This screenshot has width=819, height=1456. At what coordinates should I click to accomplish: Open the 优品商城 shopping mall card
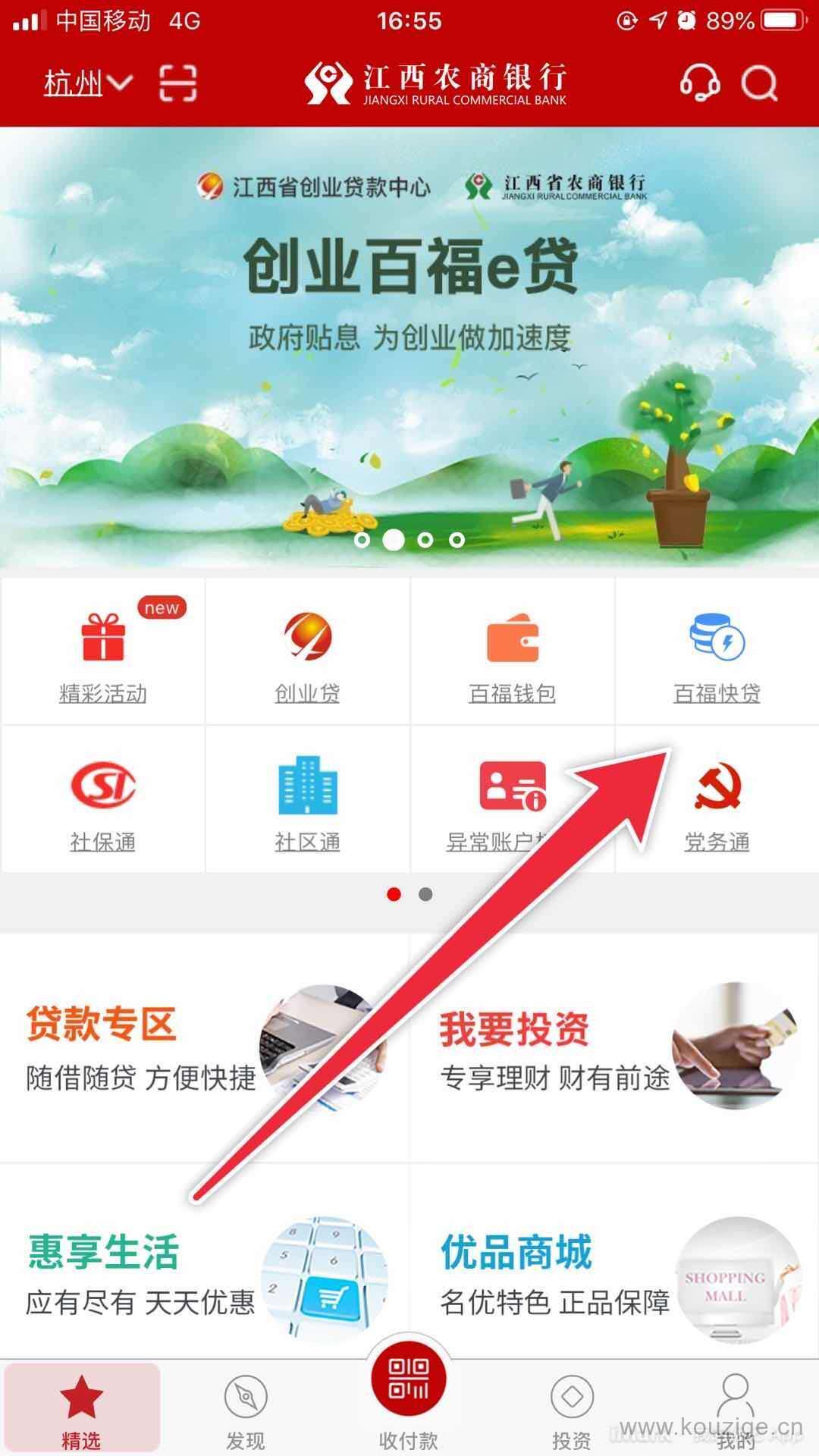(614, 1274)
